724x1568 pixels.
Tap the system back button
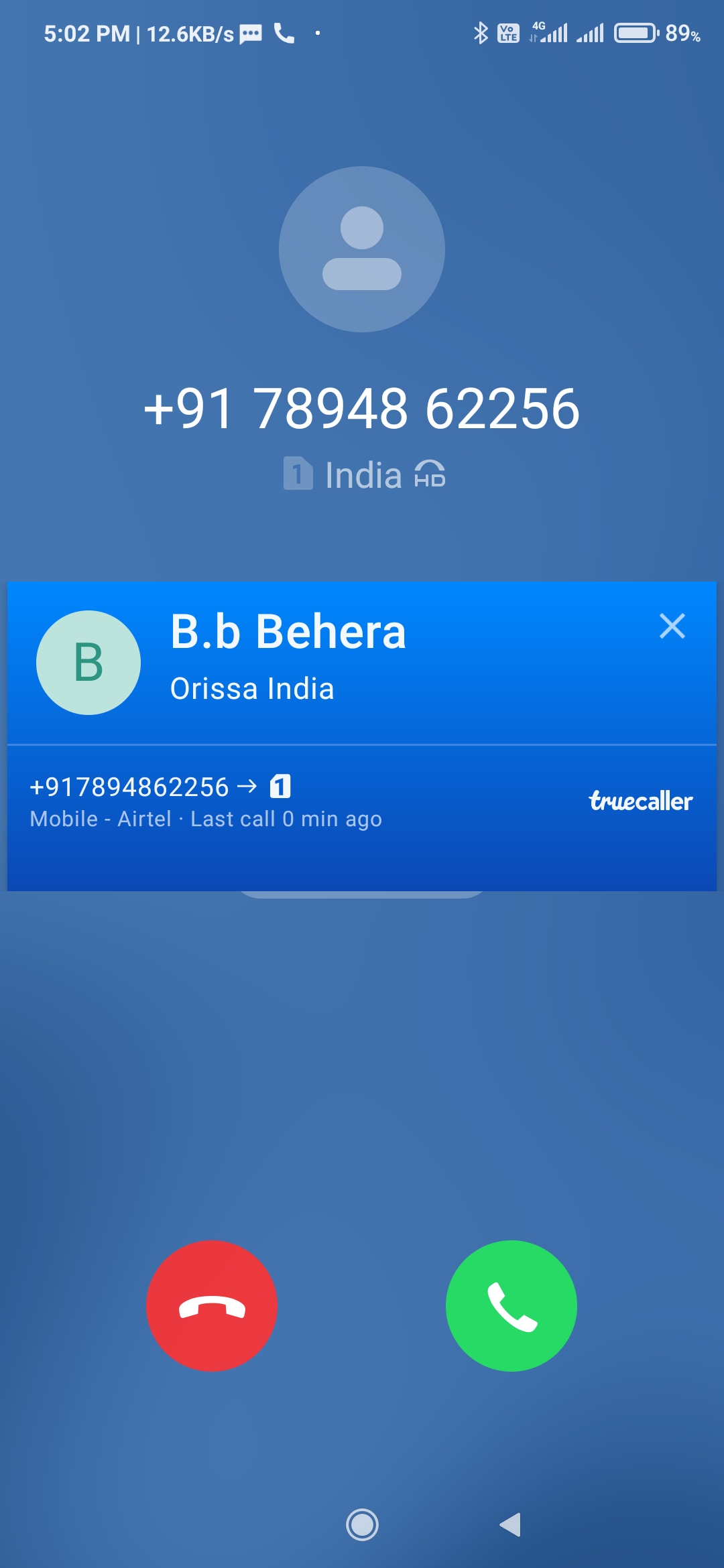511,1525
